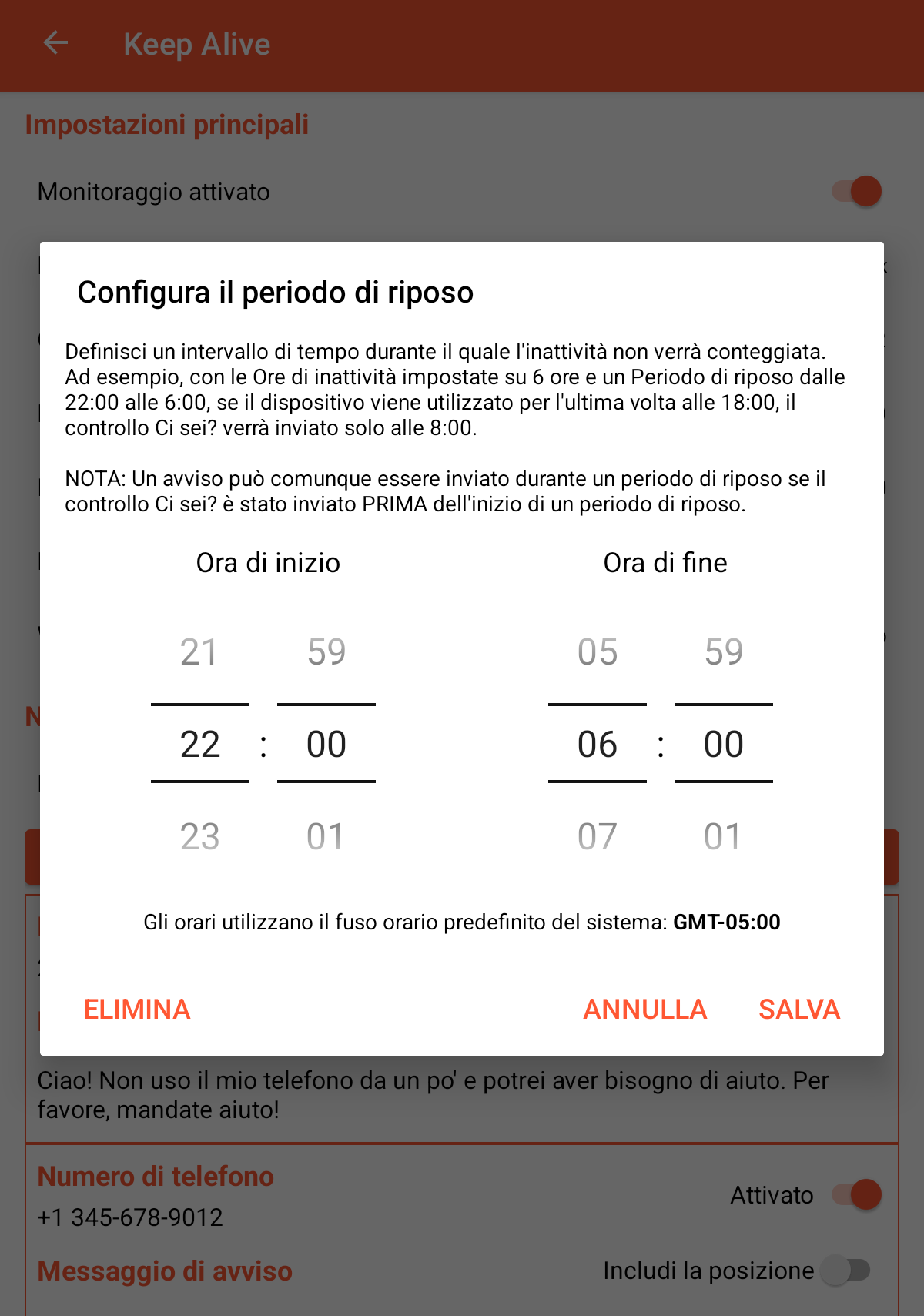Select minute 01 in Ora di fine
This screenshot has width=924, height=1316.
click(724, 836)
